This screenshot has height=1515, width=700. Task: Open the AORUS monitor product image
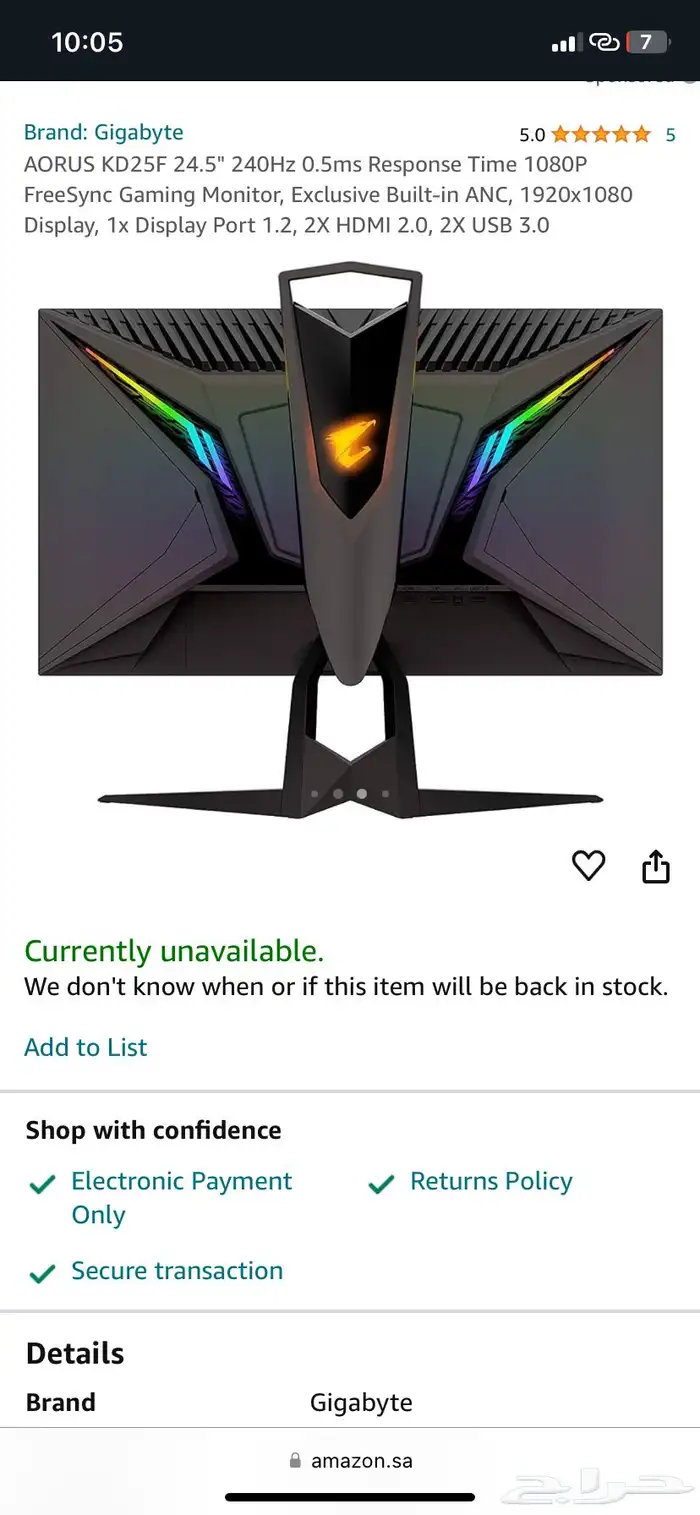350,540
